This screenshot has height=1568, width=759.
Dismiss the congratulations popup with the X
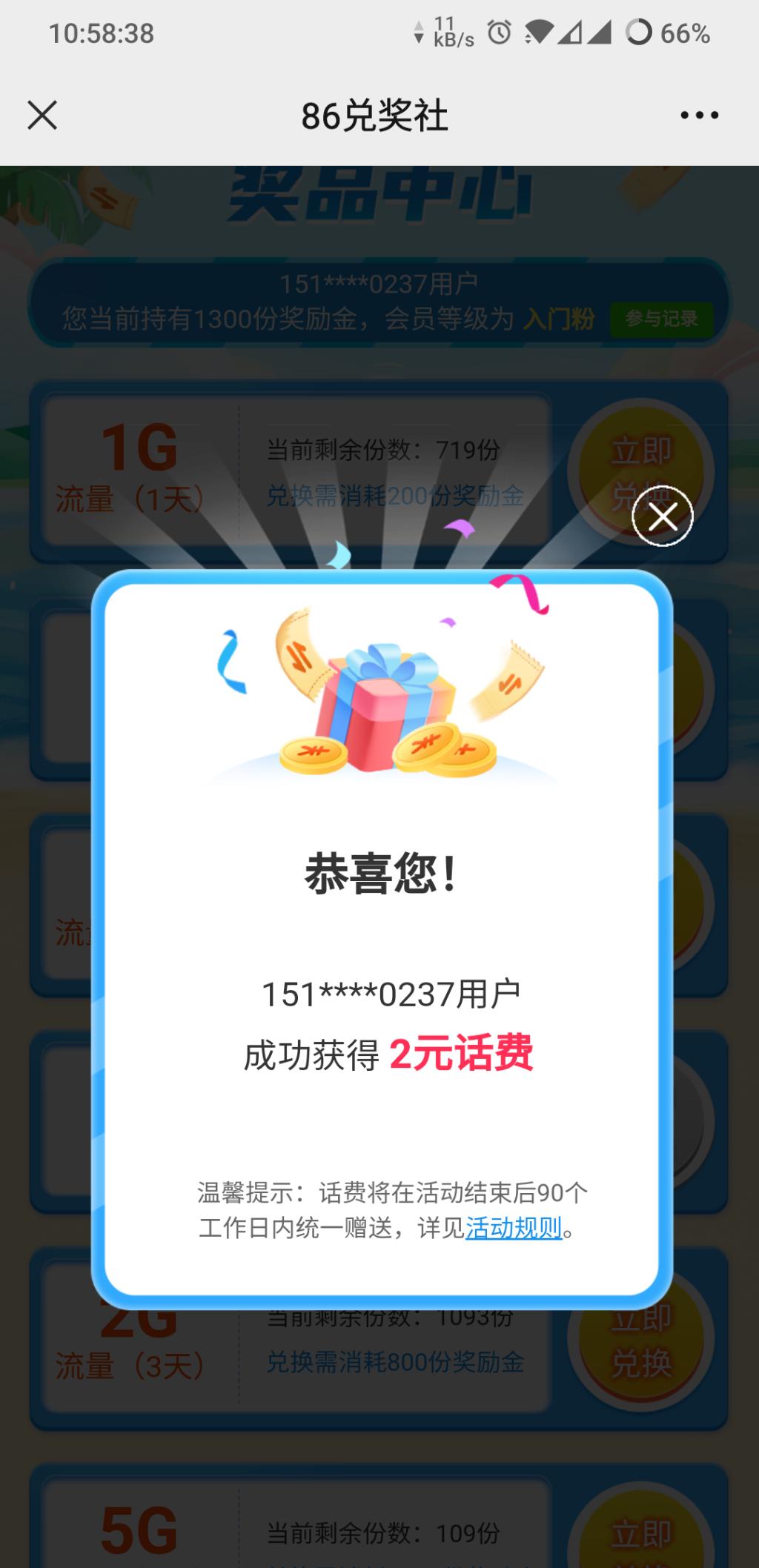(662, 516)
